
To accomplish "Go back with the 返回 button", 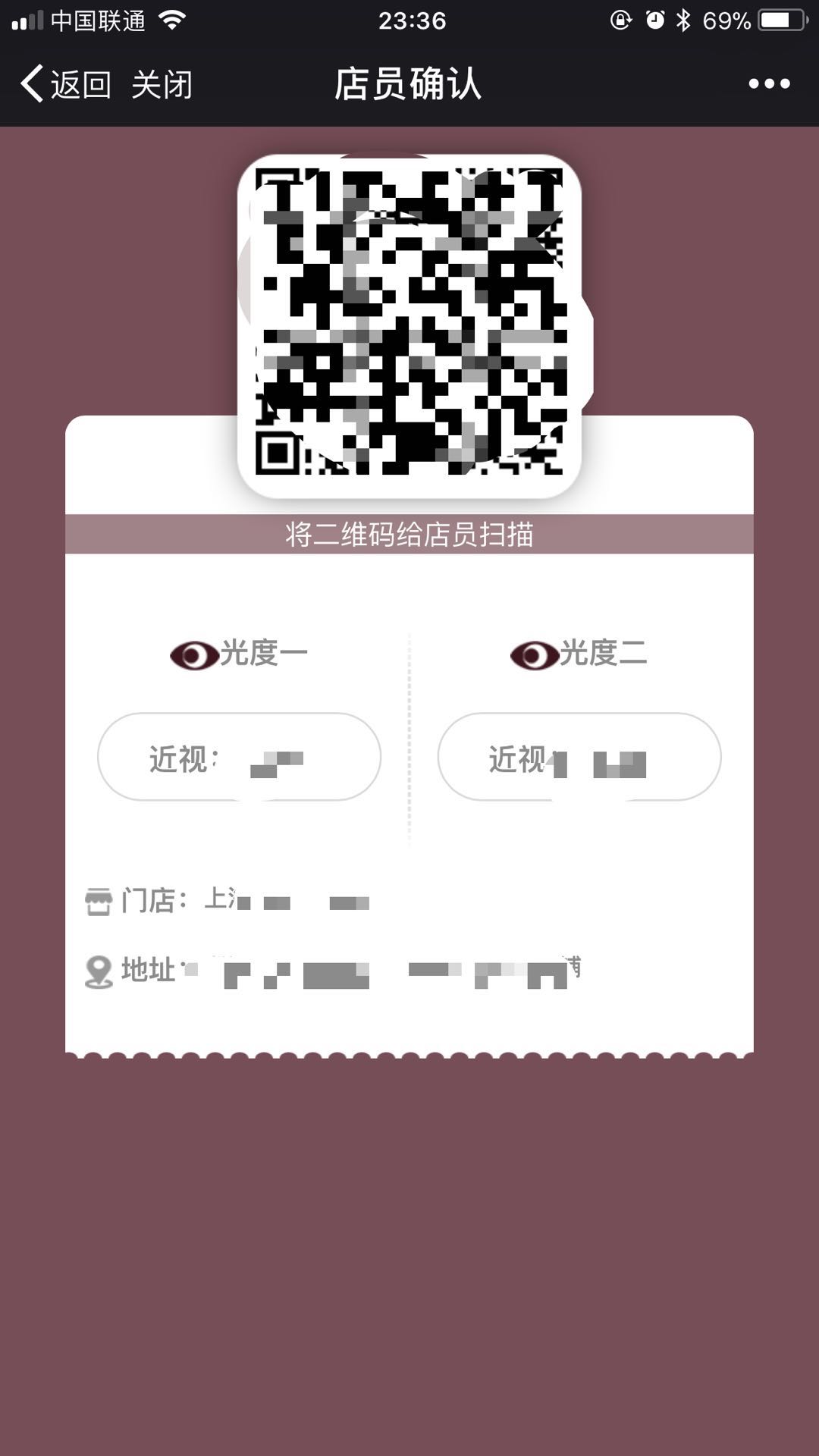I will click(66, 83).
